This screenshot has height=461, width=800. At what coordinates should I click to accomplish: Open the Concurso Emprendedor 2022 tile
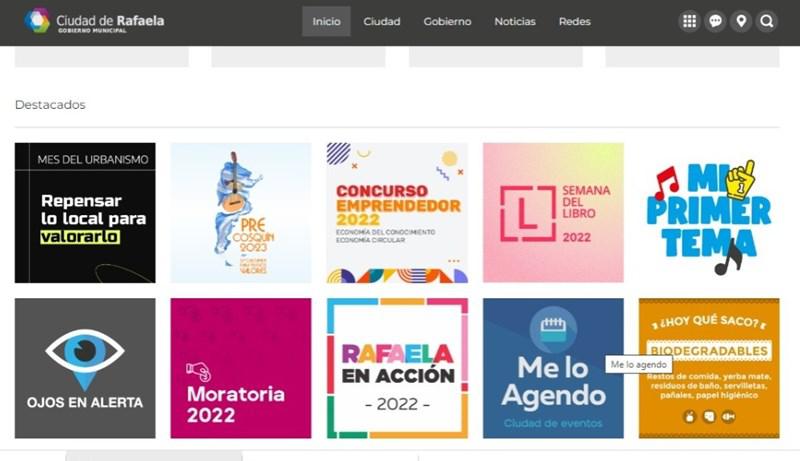pos(397,213)
